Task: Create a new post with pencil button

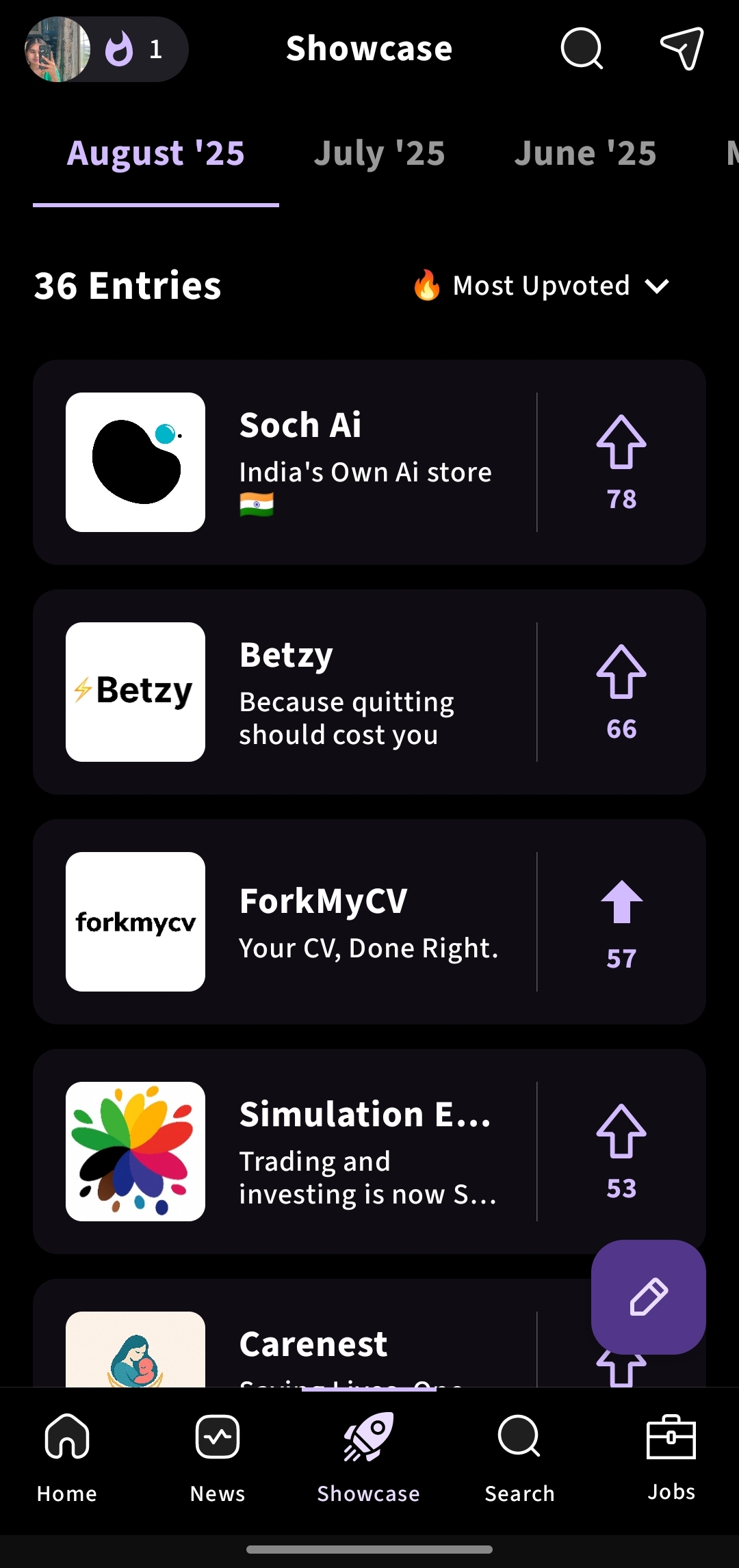Action: (648, 1297)
